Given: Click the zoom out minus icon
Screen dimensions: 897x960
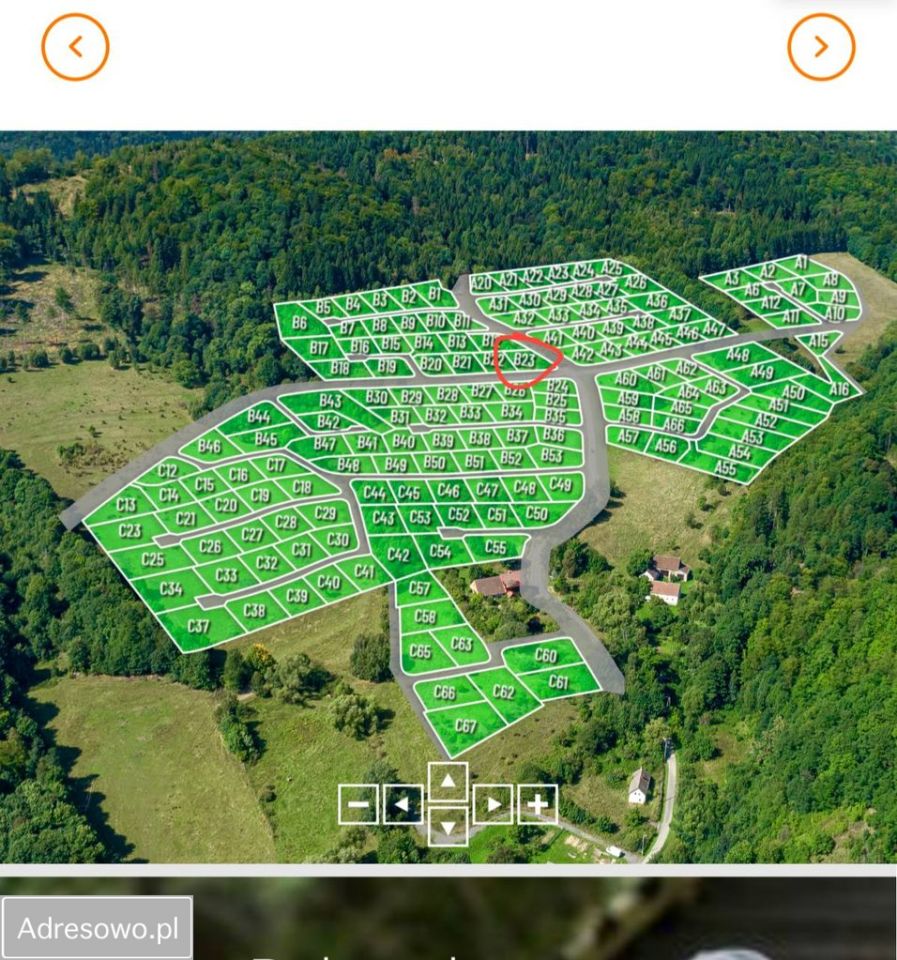Looking at the screenshot, I should click(358, 802).
